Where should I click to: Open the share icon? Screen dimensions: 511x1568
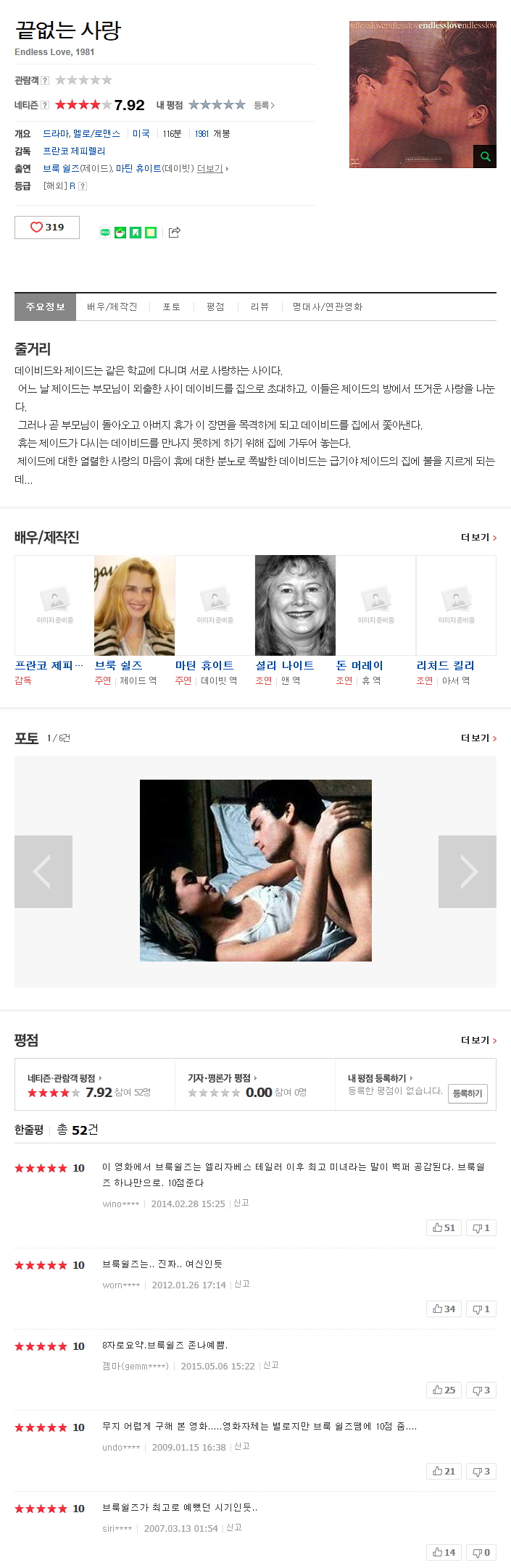pos(174,233)
